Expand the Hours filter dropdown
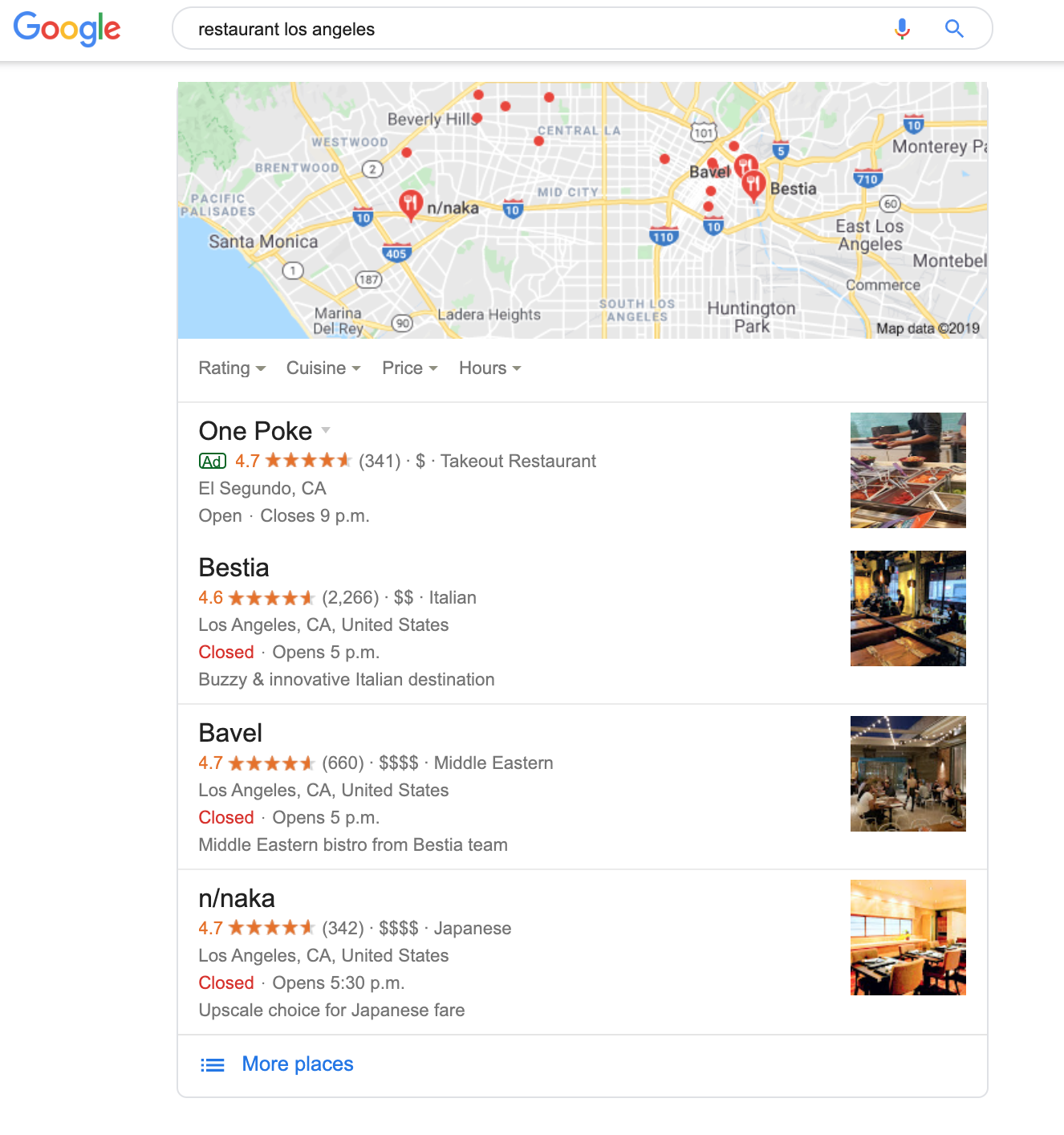The height and width of the screenshot is (1135, 1064). (x=489, y=368)
